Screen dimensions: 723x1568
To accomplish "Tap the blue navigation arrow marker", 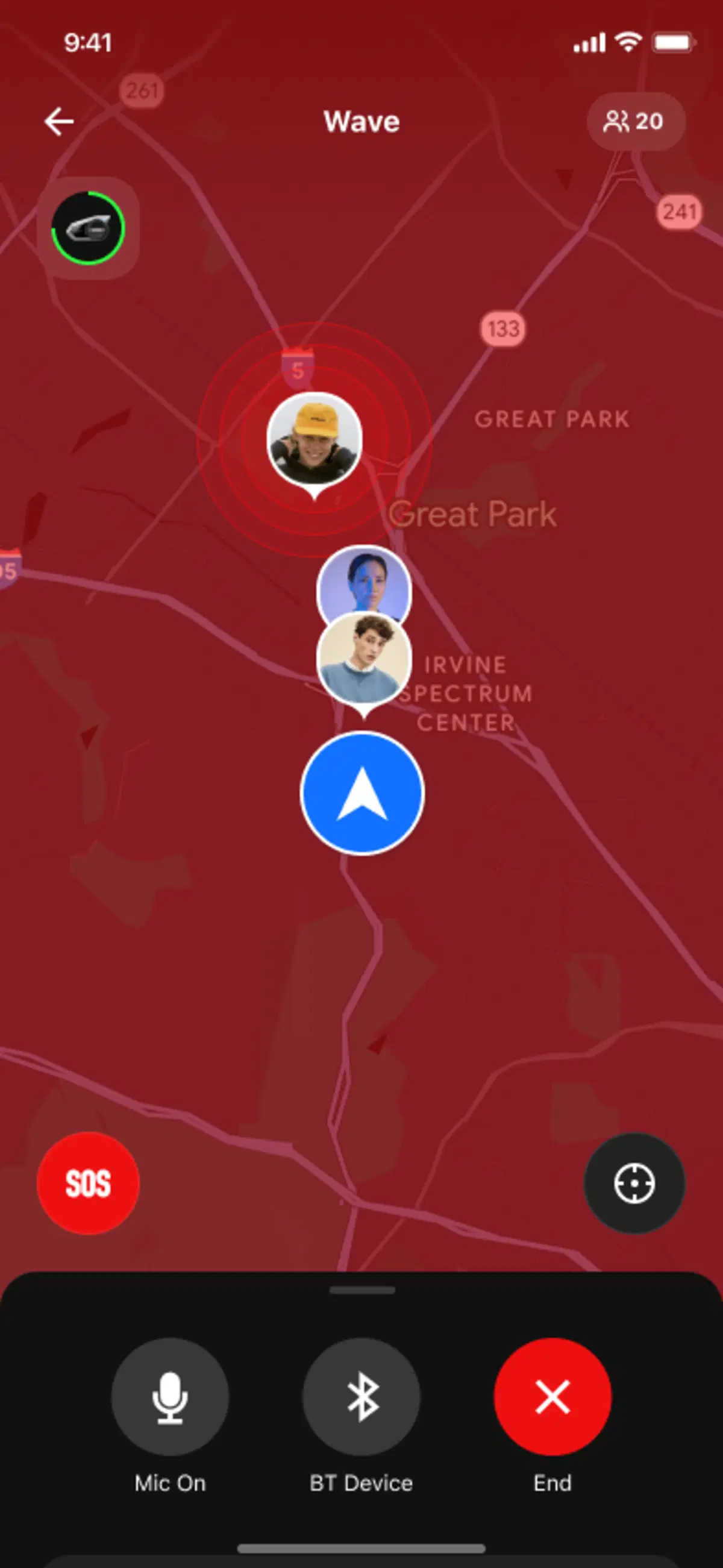I will click(362, 793).
